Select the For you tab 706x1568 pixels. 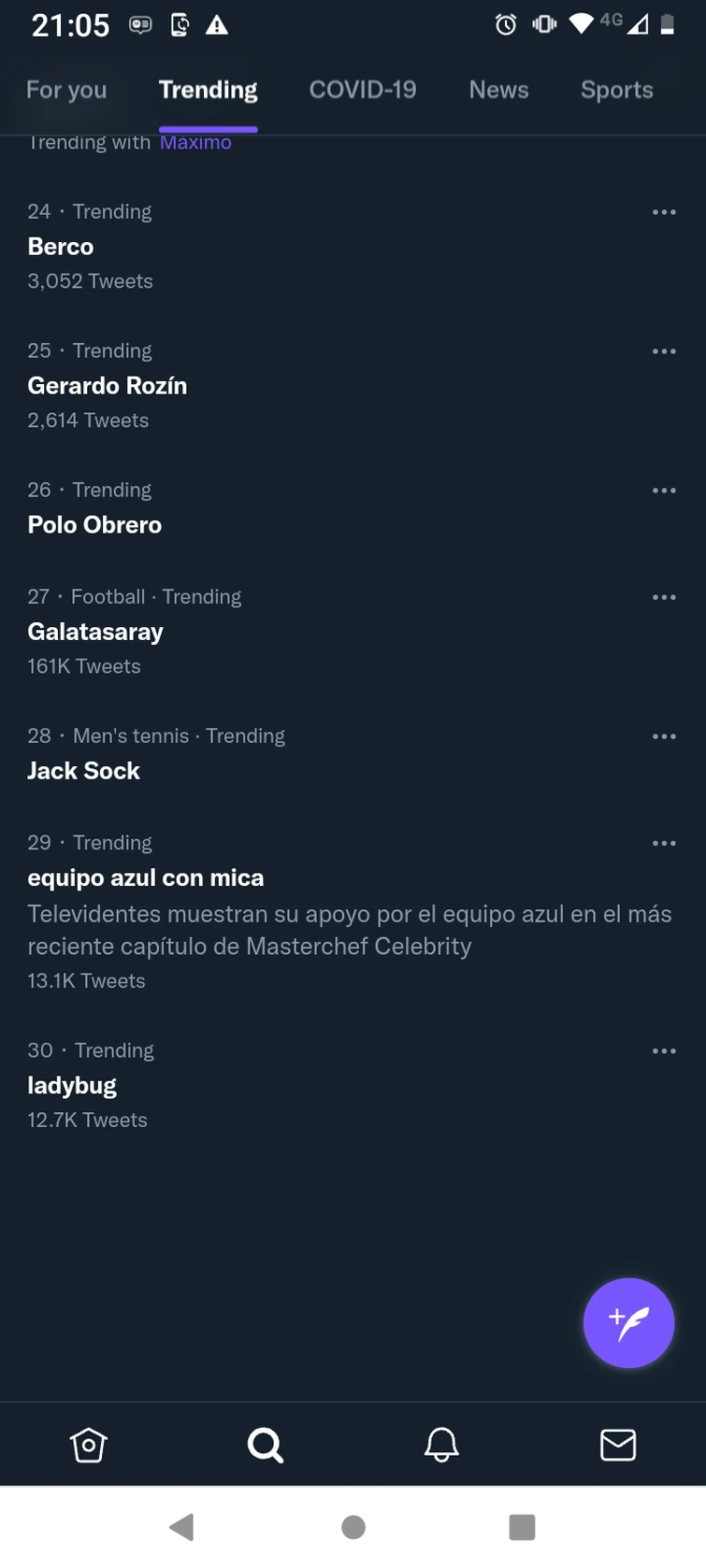pos(65,90)
